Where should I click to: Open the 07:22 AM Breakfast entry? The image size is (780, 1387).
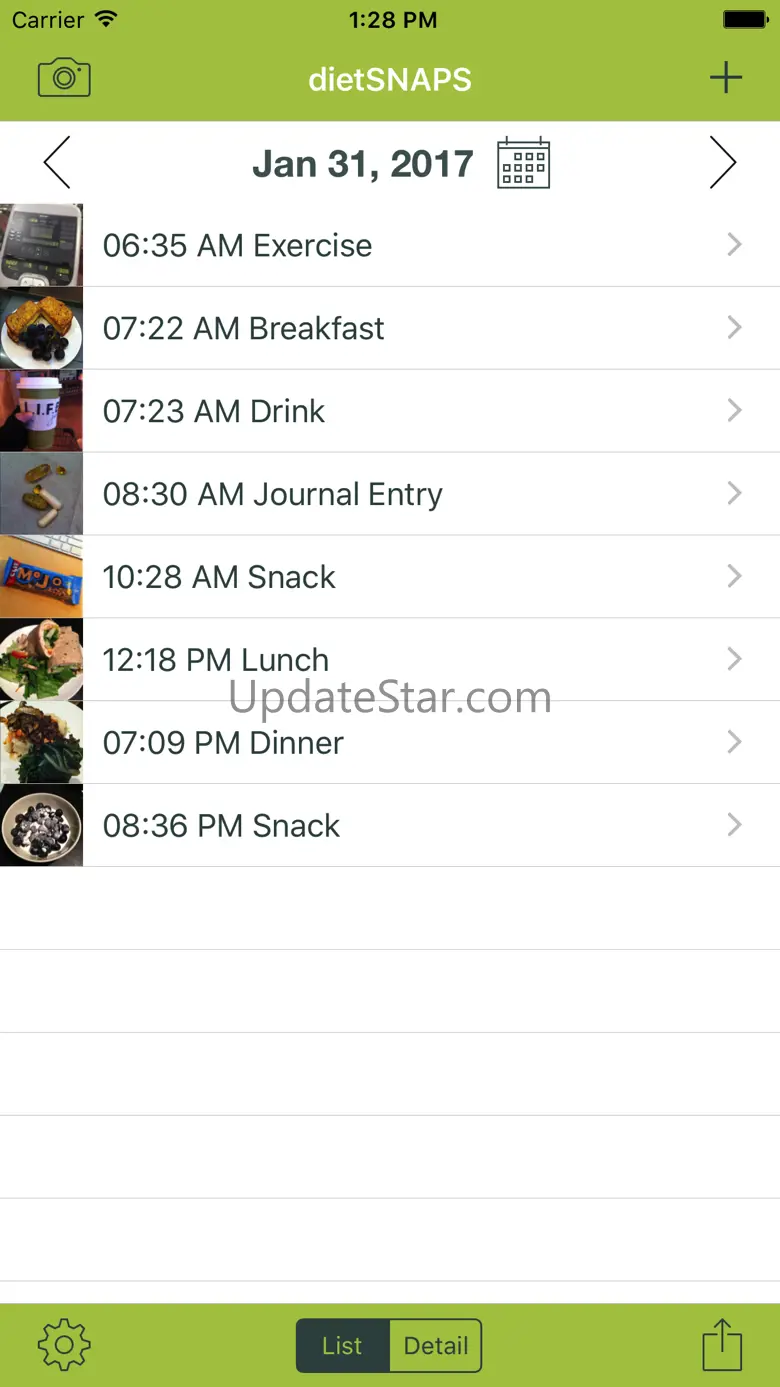pos(390,328)
